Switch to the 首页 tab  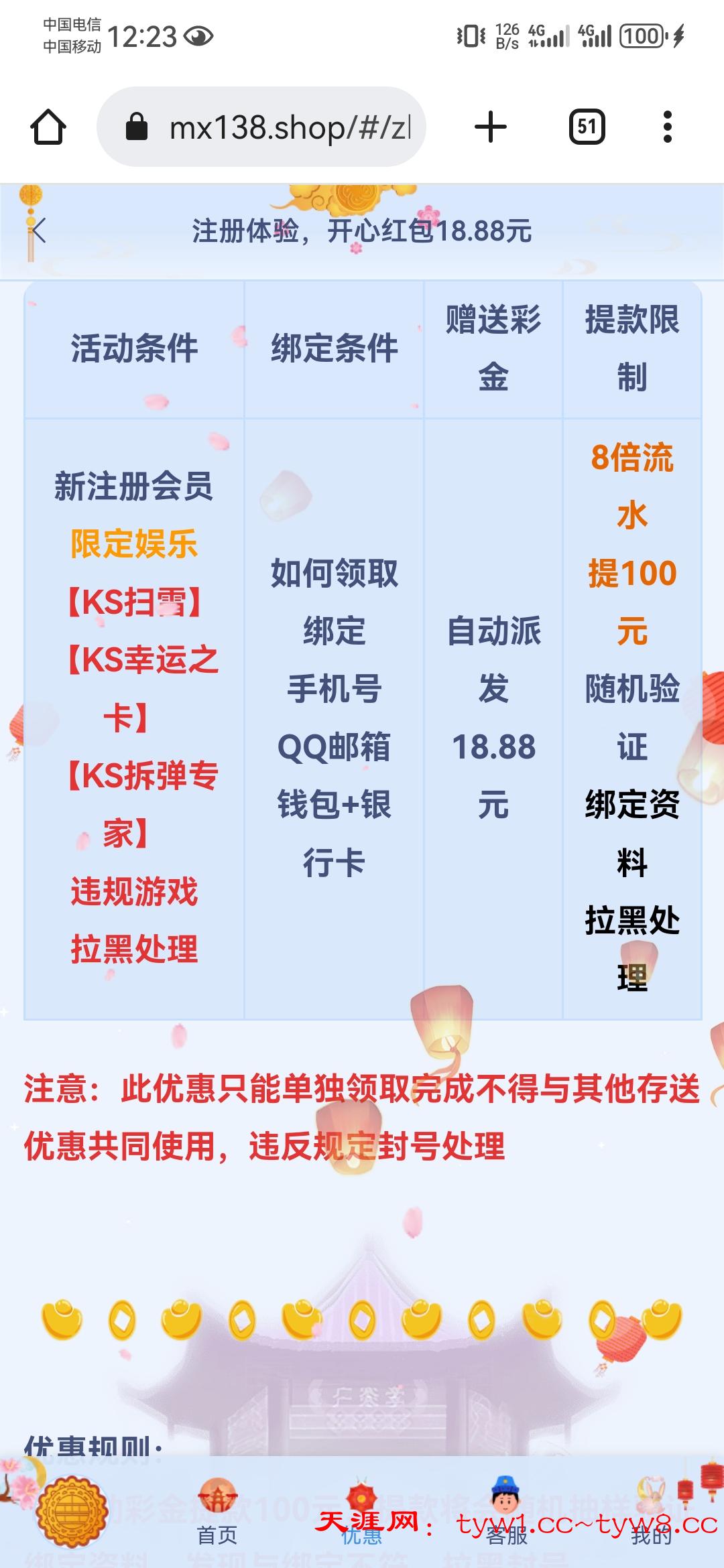[x=217, y=1513]
